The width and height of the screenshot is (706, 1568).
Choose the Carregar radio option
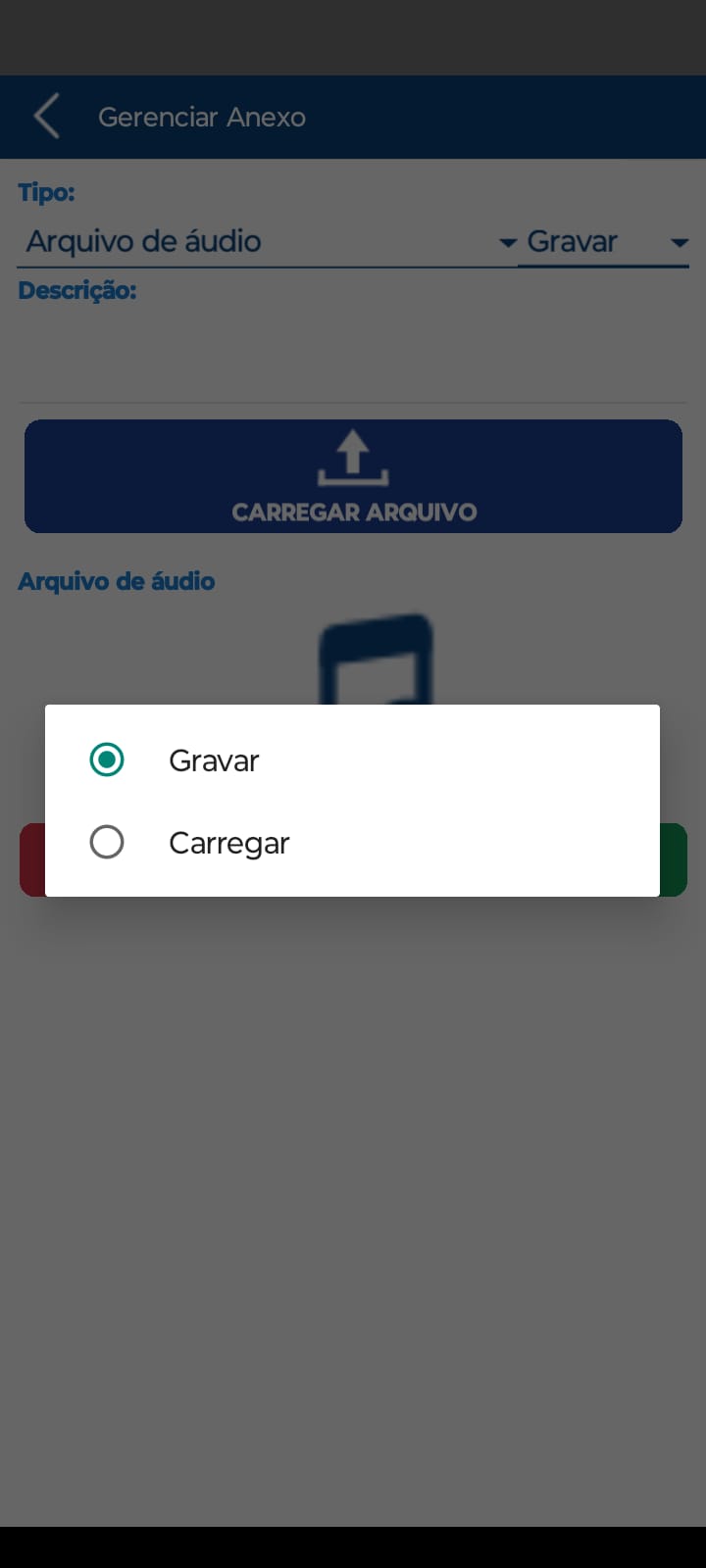107,842
